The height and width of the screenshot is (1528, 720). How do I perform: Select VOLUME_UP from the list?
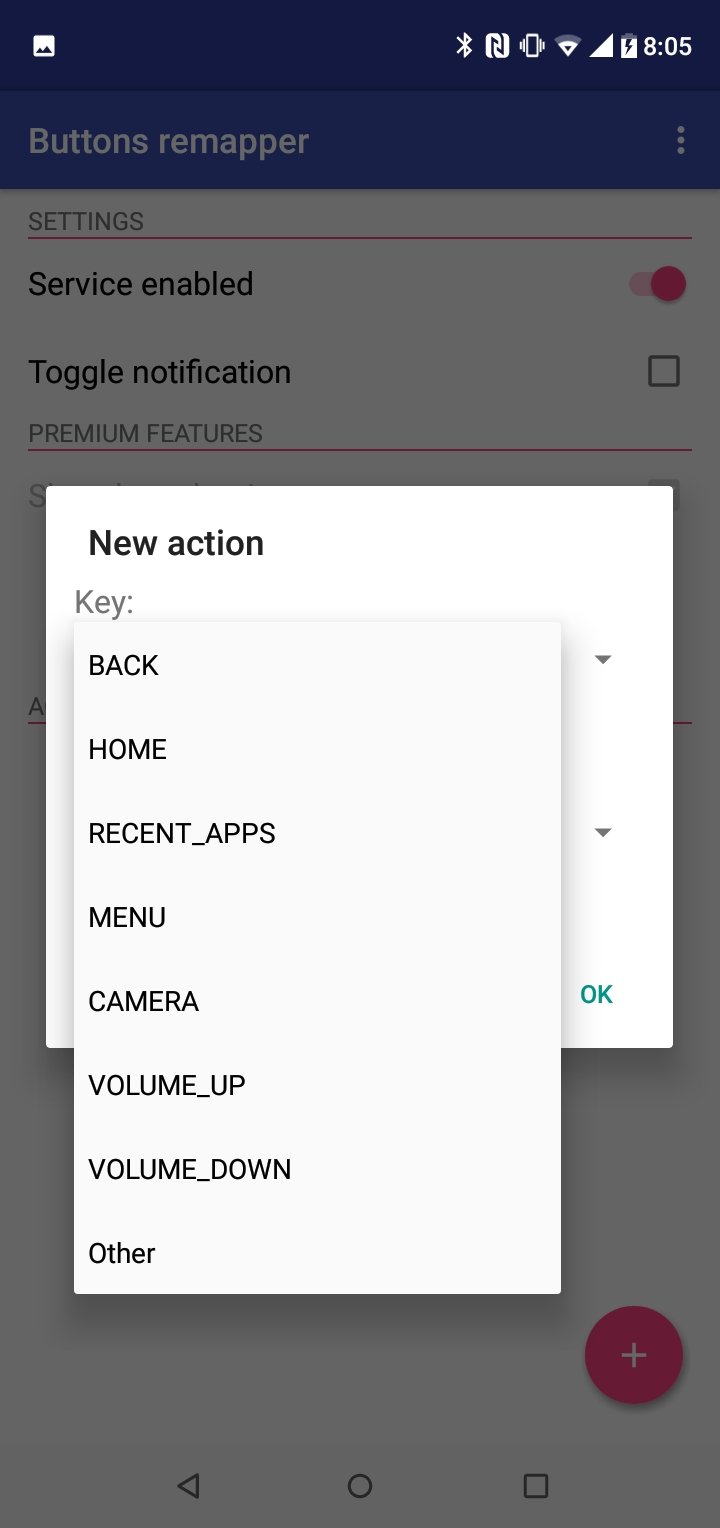(317, 1085)
